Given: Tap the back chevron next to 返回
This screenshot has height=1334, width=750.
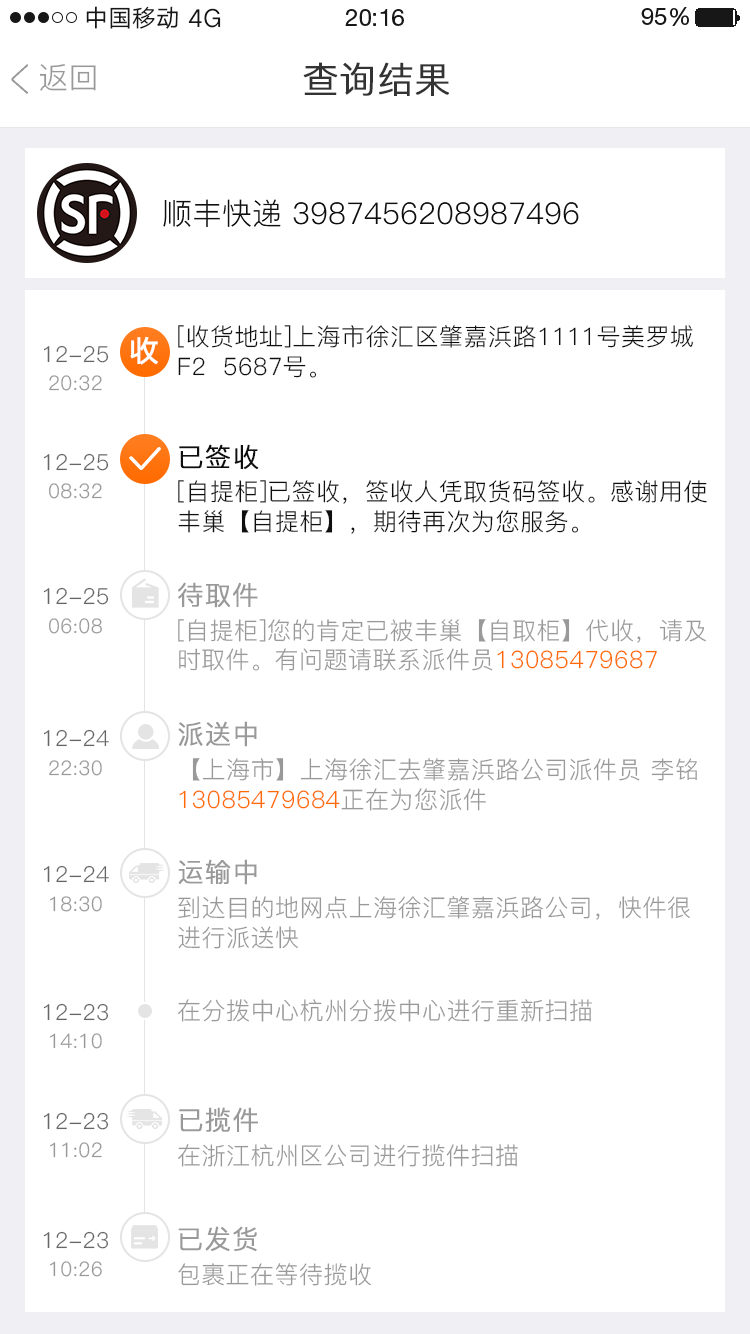Looking at the screenshot, I should [x=17, y=78].
